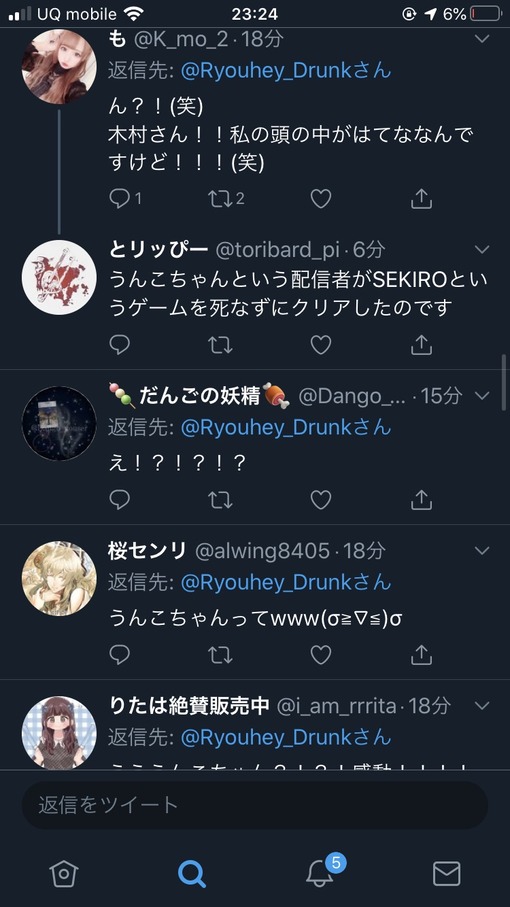This screenshot has width=510, height=907.
Task: Like toribard_pi's tweet about SEKIRO
Action: point(321,345)
